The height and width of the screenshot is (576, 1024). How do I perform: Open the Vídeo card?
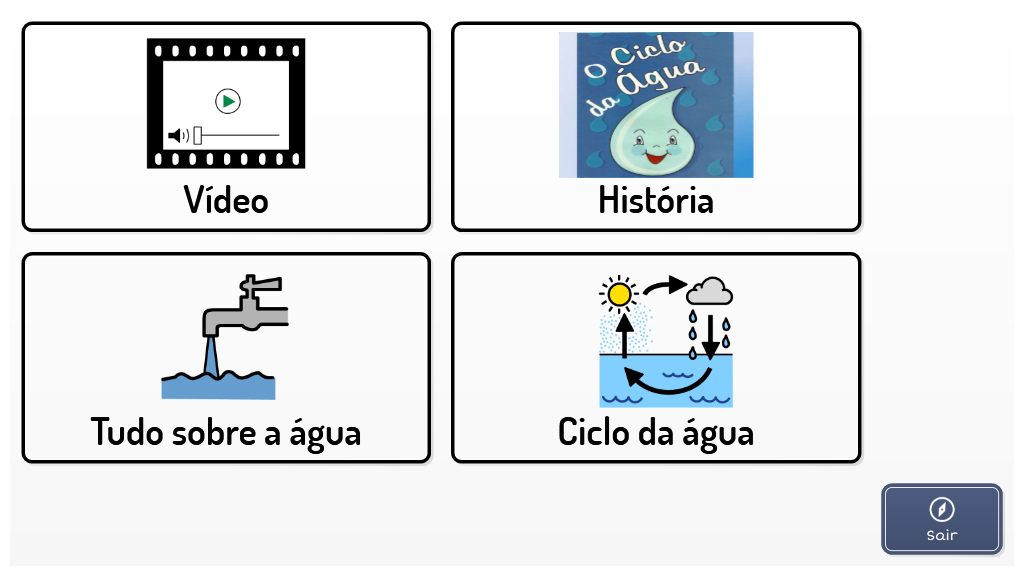(x=226, y=126)
